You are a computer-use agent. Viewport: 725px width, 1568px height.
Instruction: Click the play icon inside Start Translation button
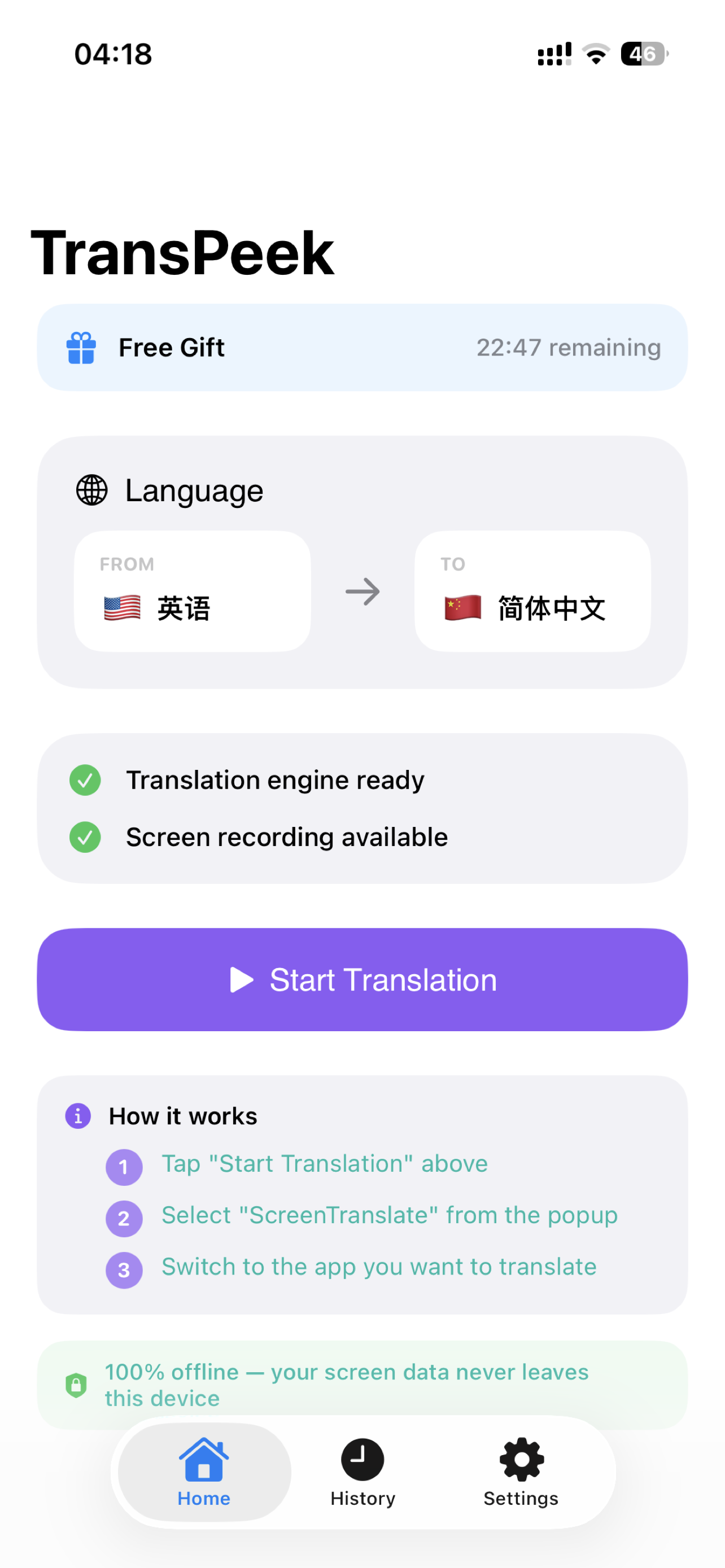point(242,979)
